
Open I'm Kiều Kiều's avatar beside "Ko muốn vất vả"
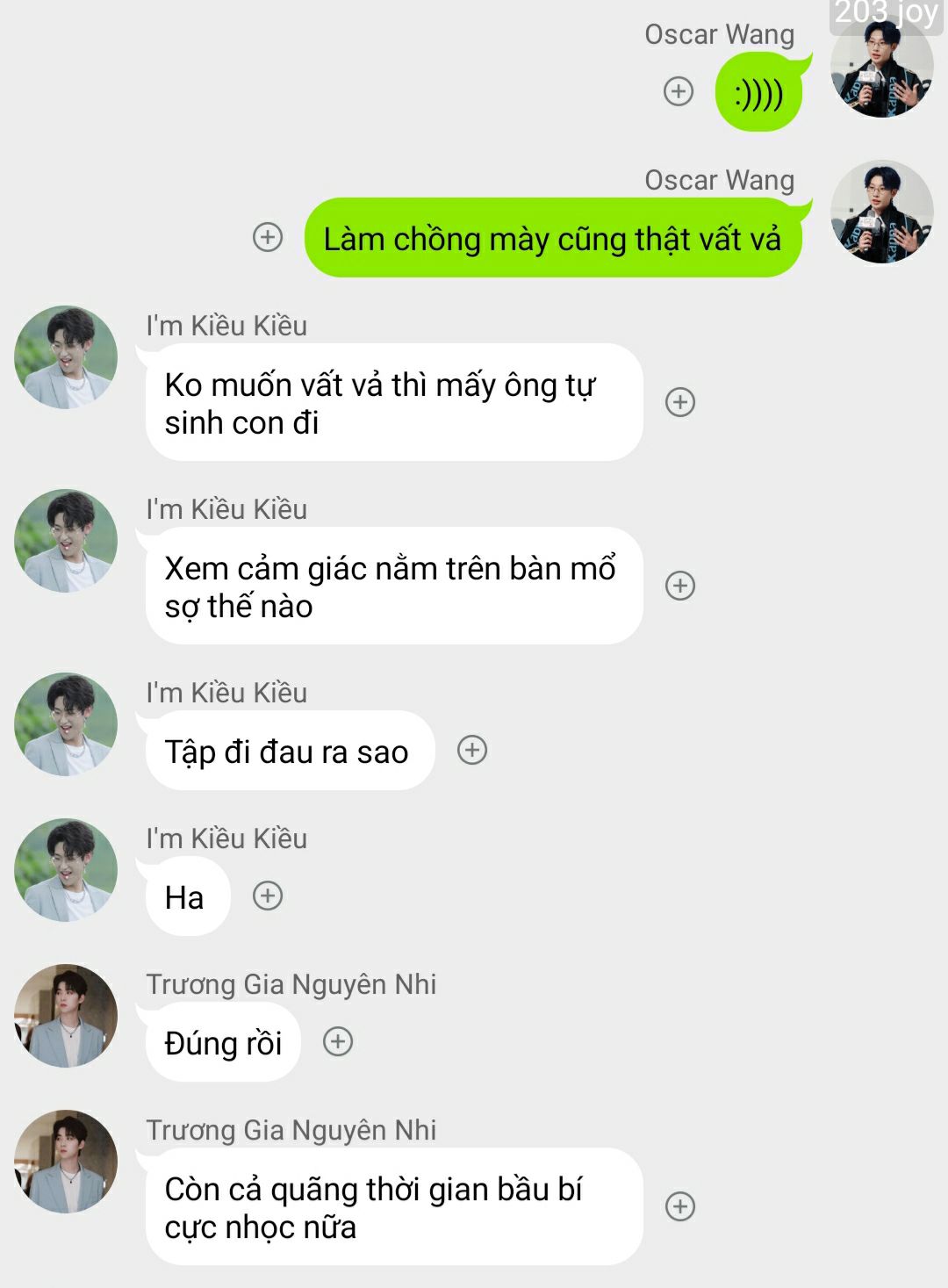(66, 357)
